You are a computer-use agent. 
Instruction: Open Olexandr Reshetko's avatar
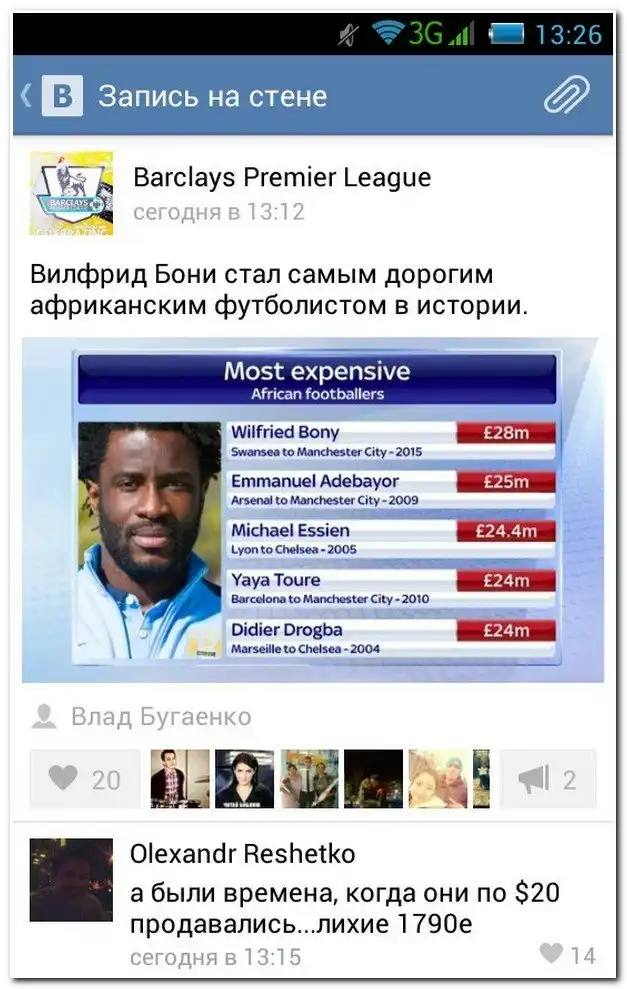pos(71,880)
